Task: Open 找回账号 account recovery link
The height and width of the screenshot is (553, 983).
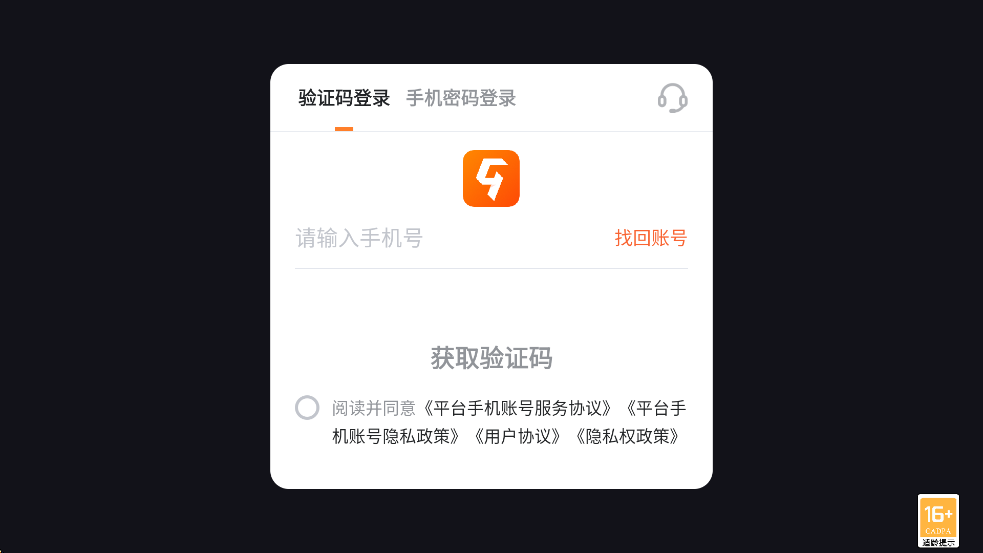Action: [x=650, y=238]
